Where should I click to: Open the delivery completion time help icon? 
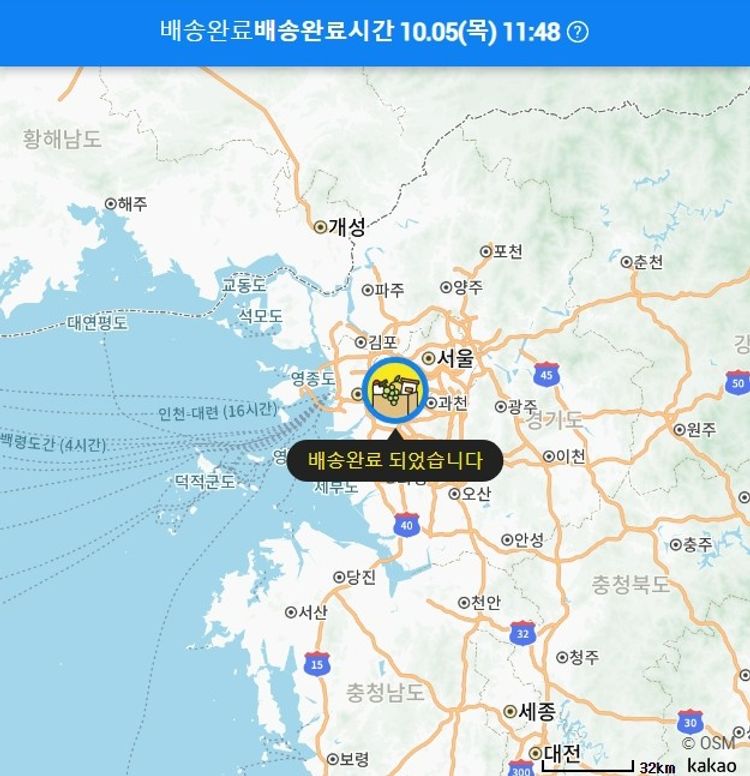click(578, 32)
